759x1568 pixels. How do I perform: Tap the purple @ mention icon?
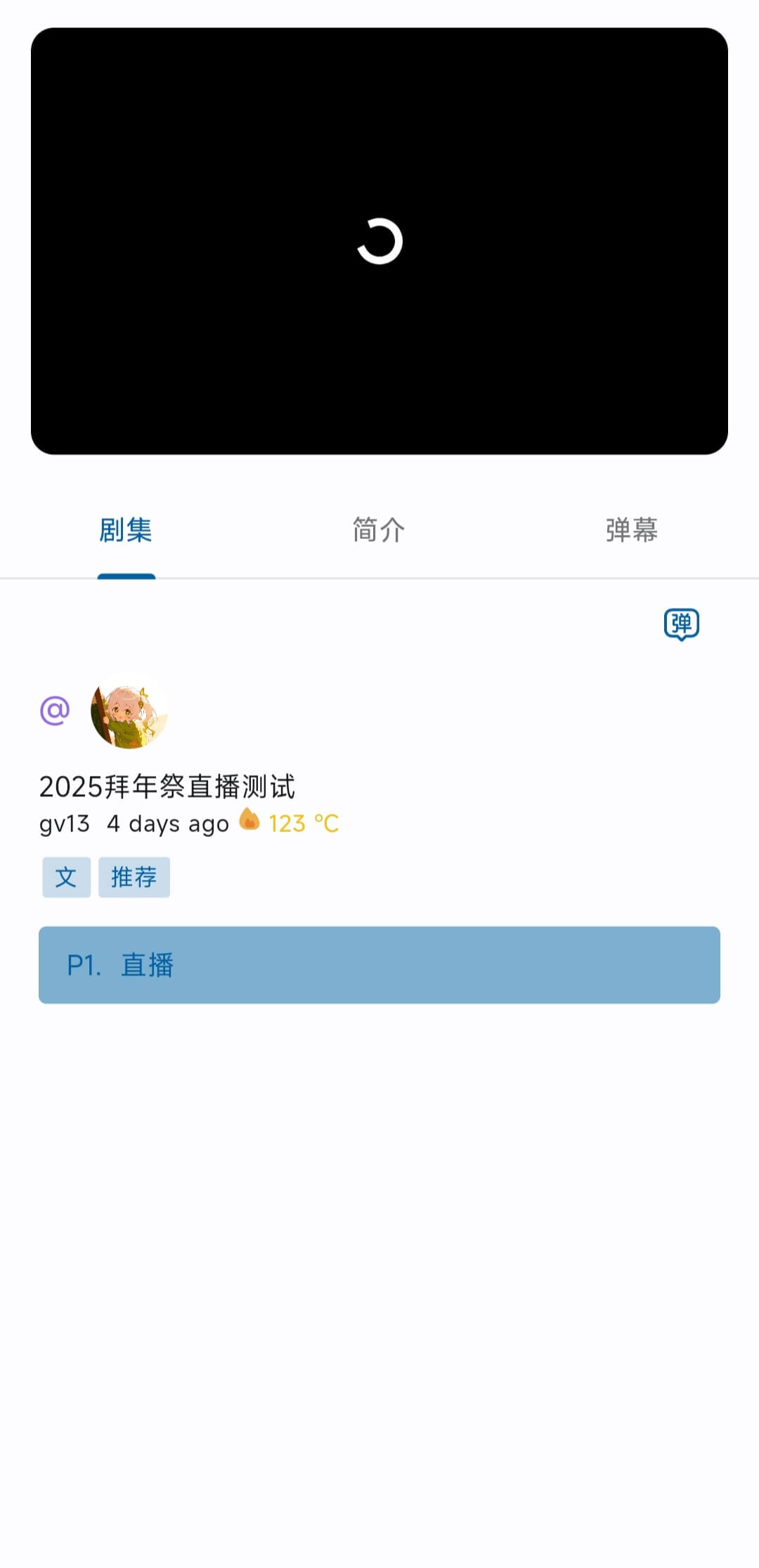click(x=55, y=711)
